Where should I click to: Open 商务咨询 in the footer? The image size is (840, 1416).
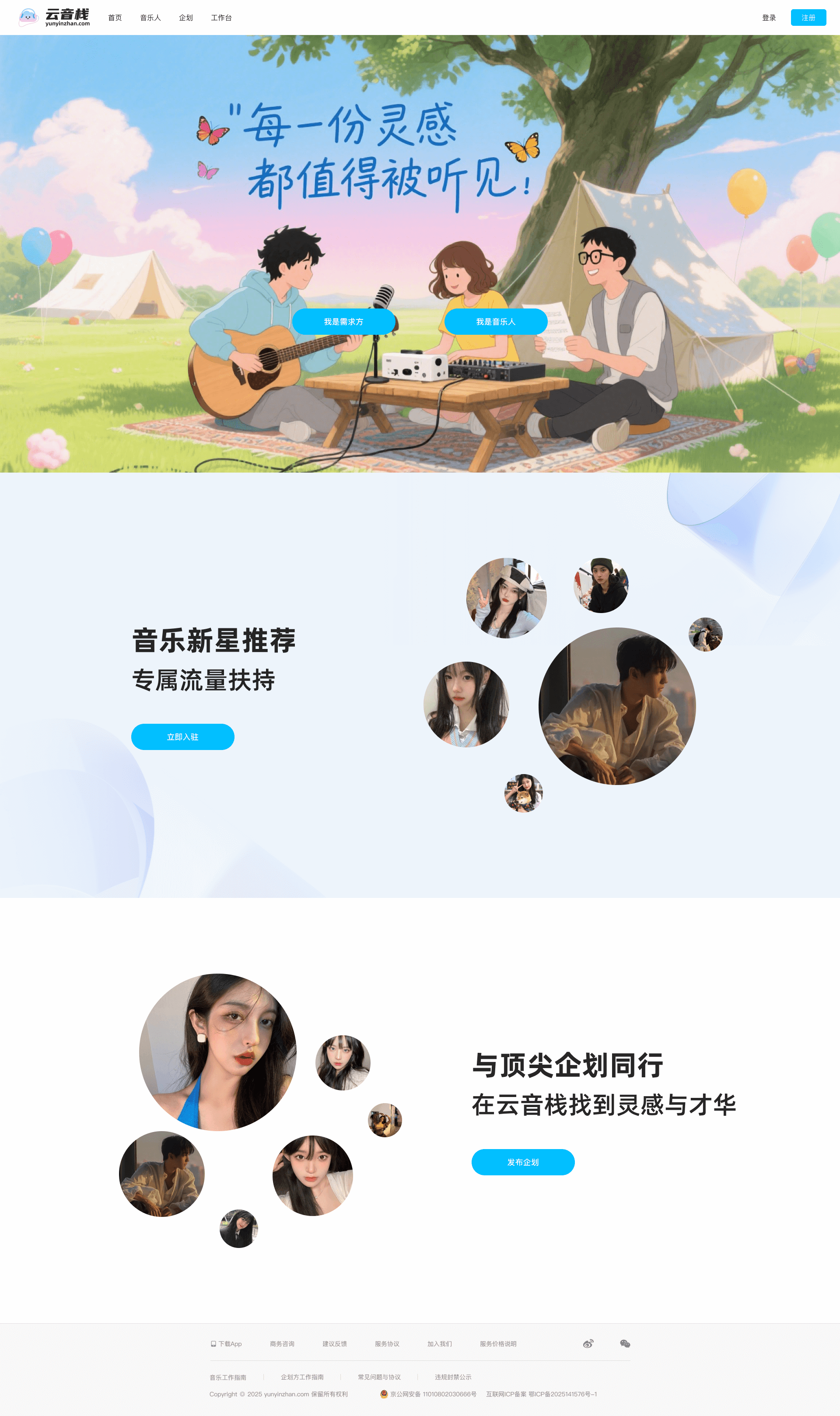282,1343
